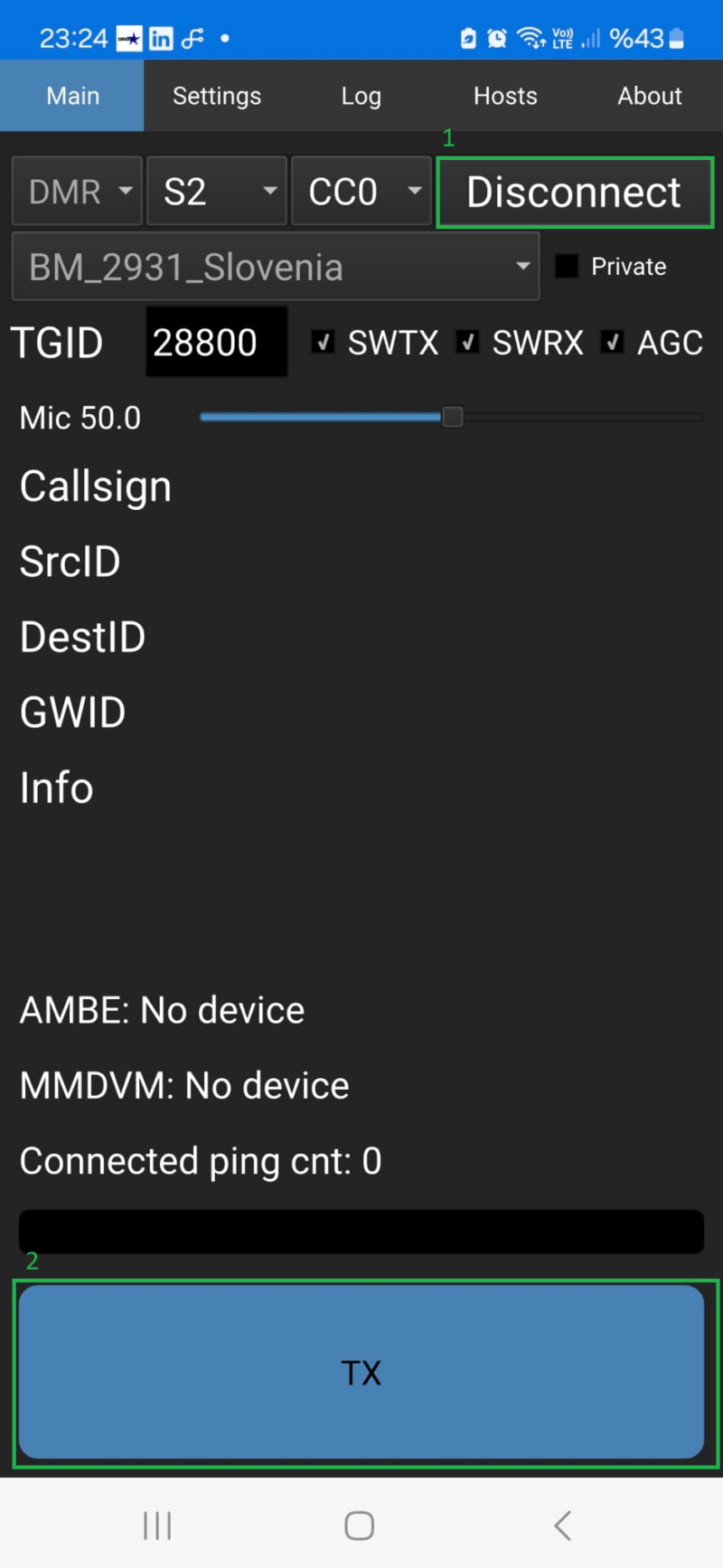This screenshot has width=723, height=1568.
Task: Open the CC0 color code dropdown
Action: tap(361, 191)
